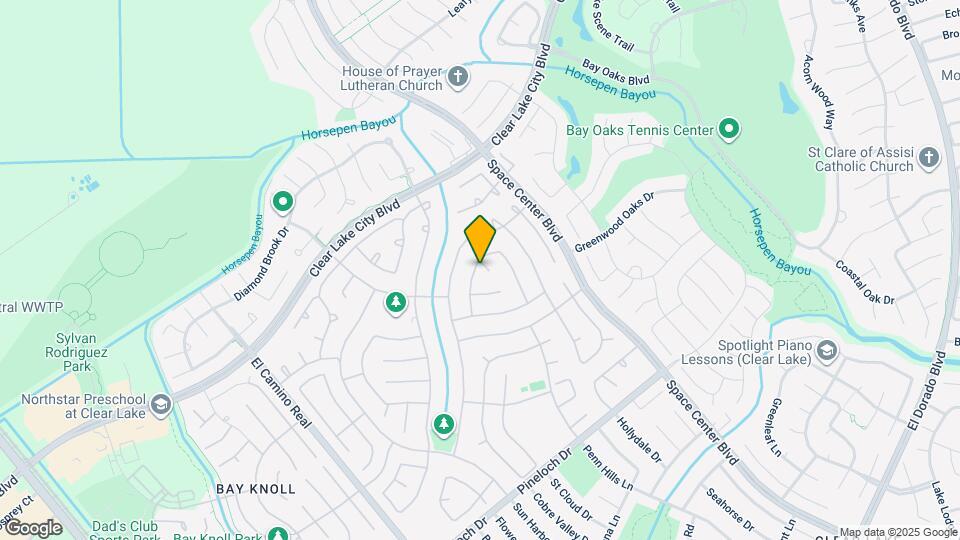The image size is (960, 540).
Task: Open House of Prayer Lutheran Church marker
Action: tap(458, 77)
